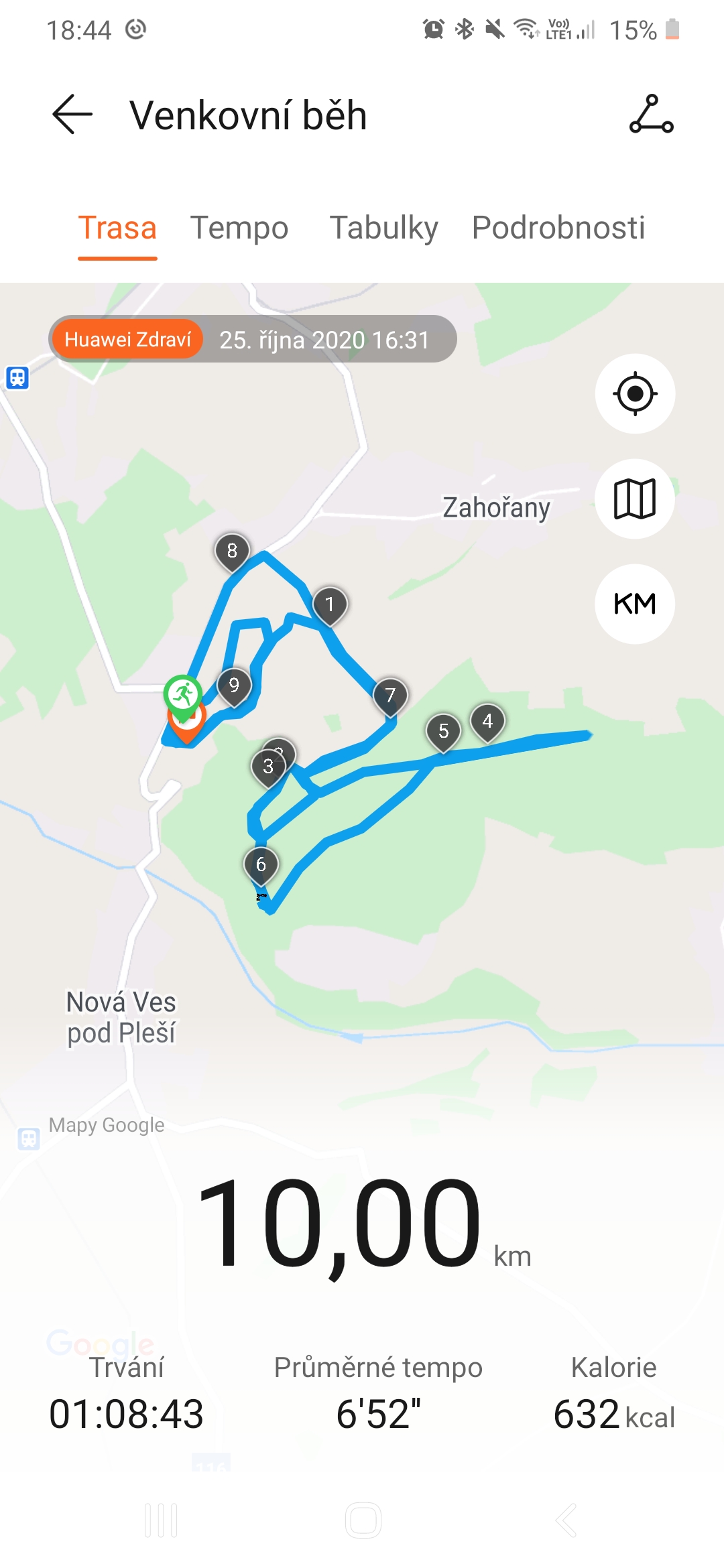Go back using the top arrow
This screenshot has height=1568, width=724.
coord(72,115)
